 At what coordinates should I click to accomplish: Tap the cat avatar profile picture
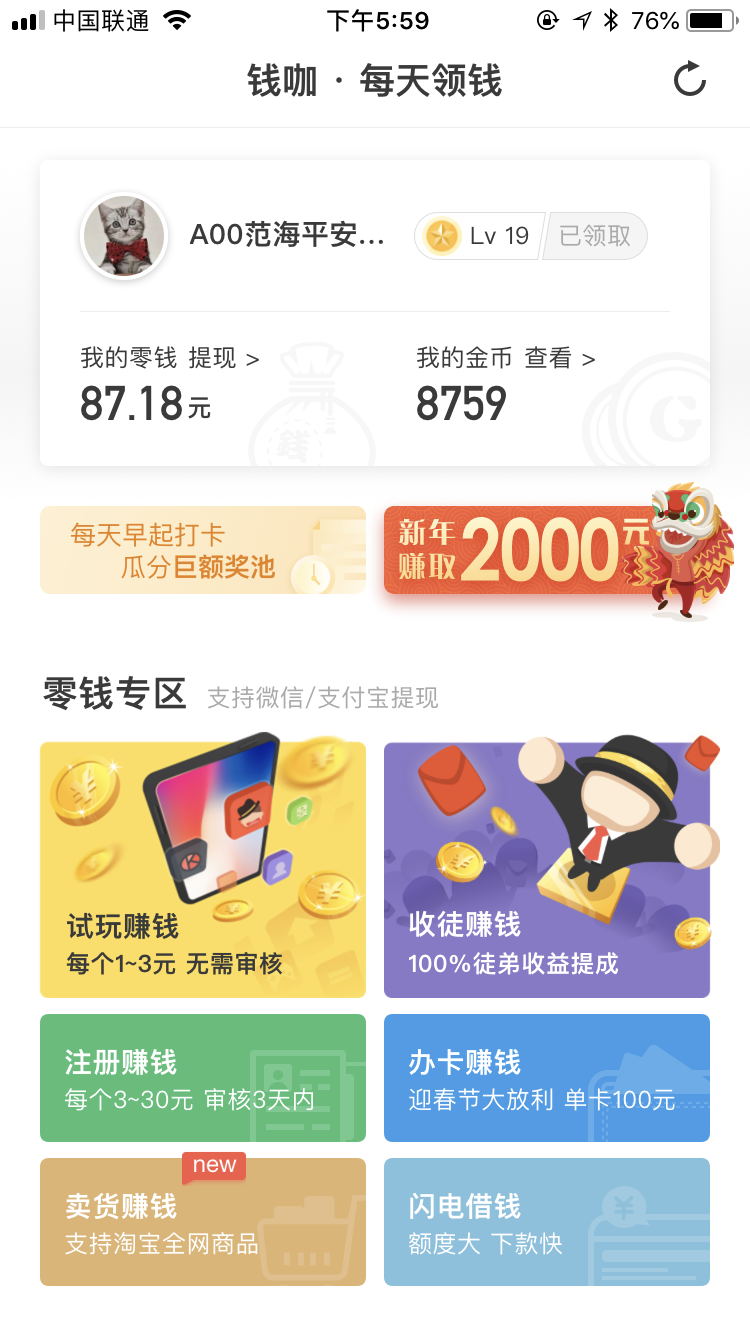[123, 236]
